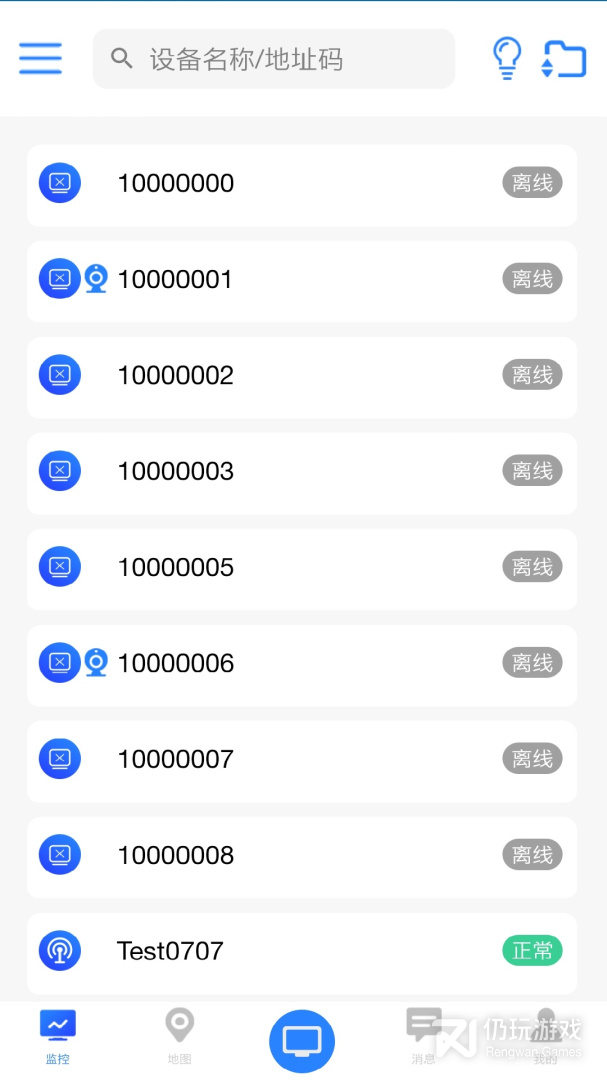Viewport: 607px width, 1080px height.
Task: View device 10000003 details
Action: coord(301,472)
